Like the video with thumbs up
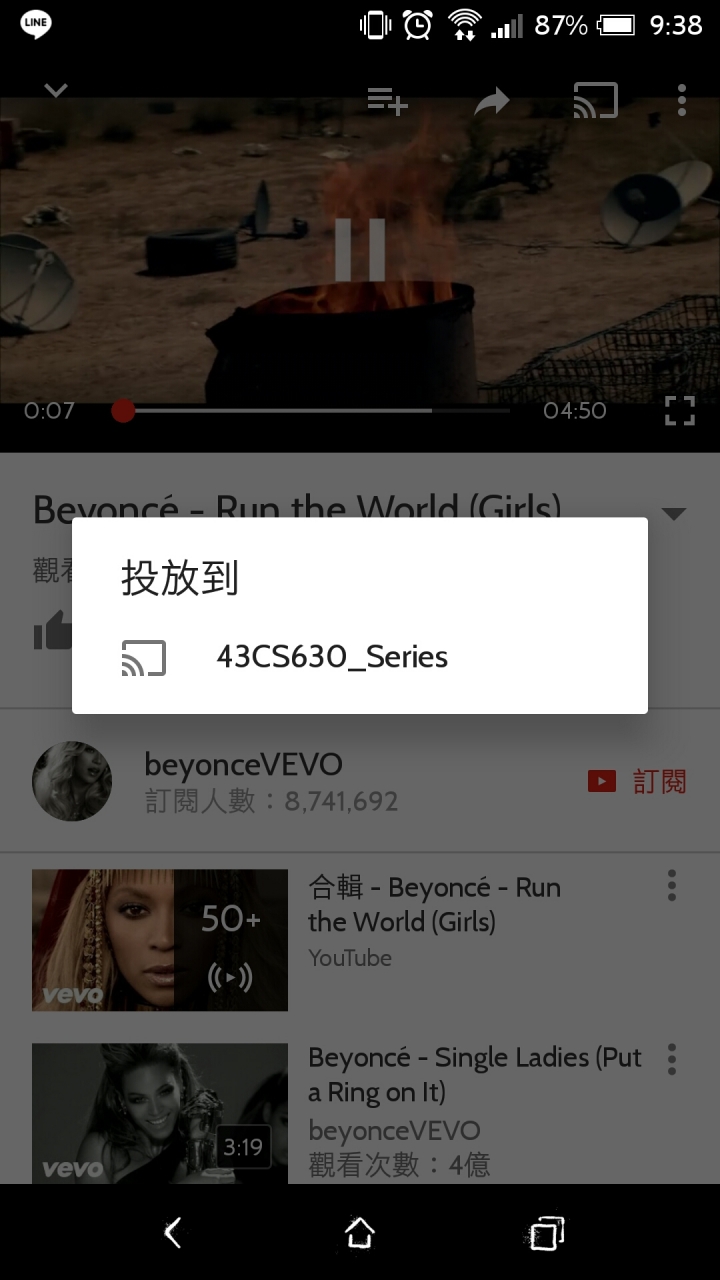720x1280 pixels. click(52, 630)
